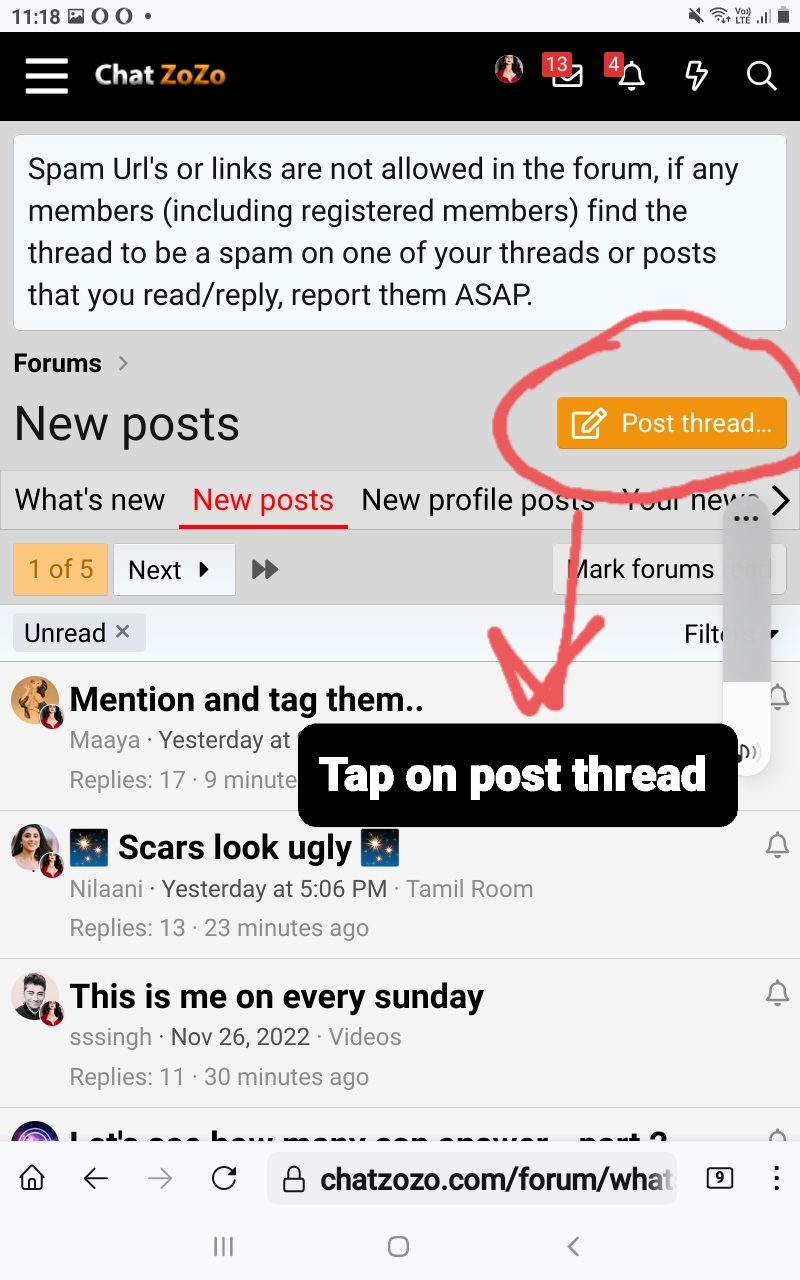This screenshot has height=1280, width=800.
Task: Reload the page in the browser
Action: pos(224,1179)
